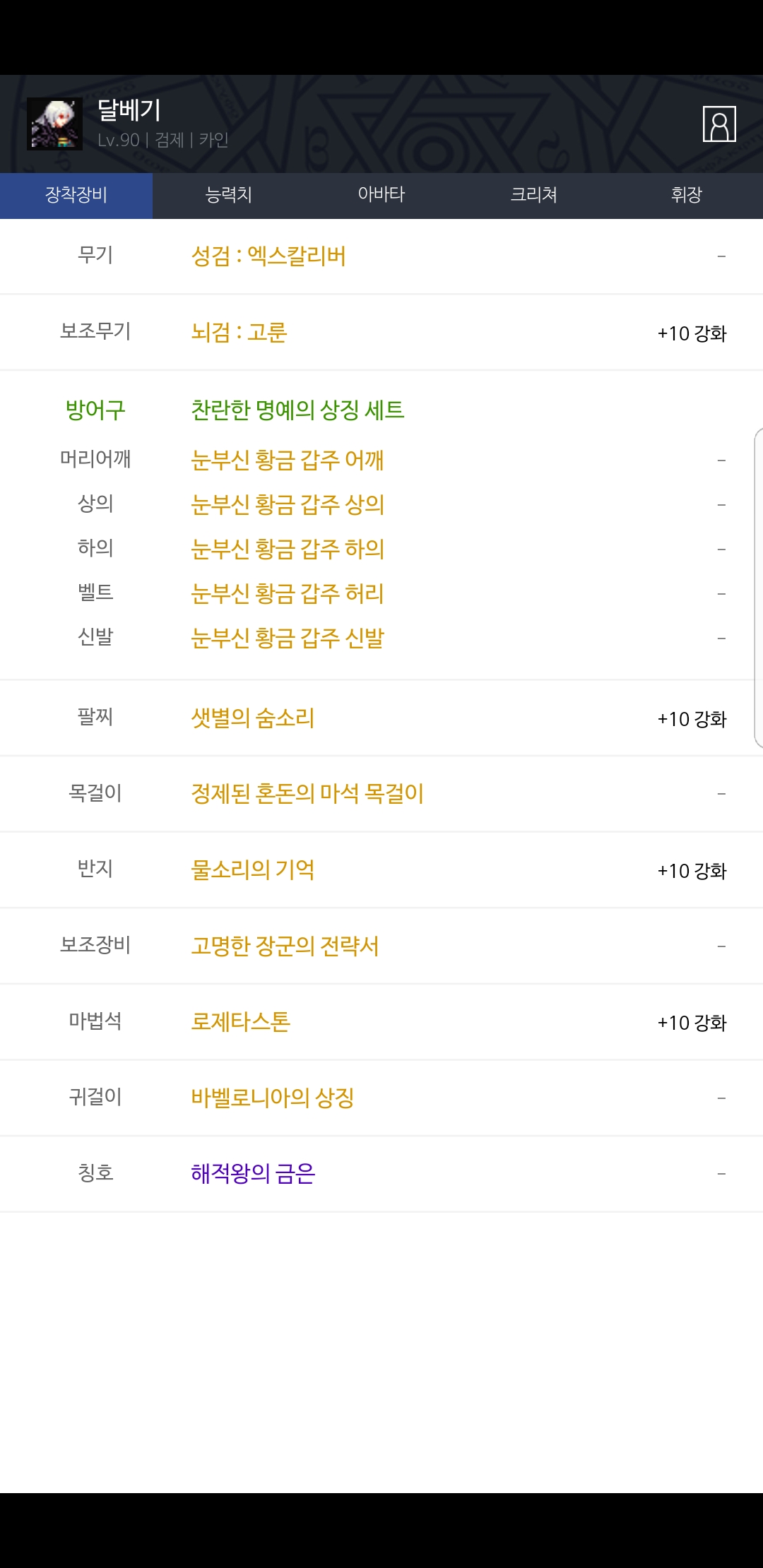Open sub weapon 뇌검 : 고룬
Viewport: 763px width, 1568px height.
tap(239, 332)
